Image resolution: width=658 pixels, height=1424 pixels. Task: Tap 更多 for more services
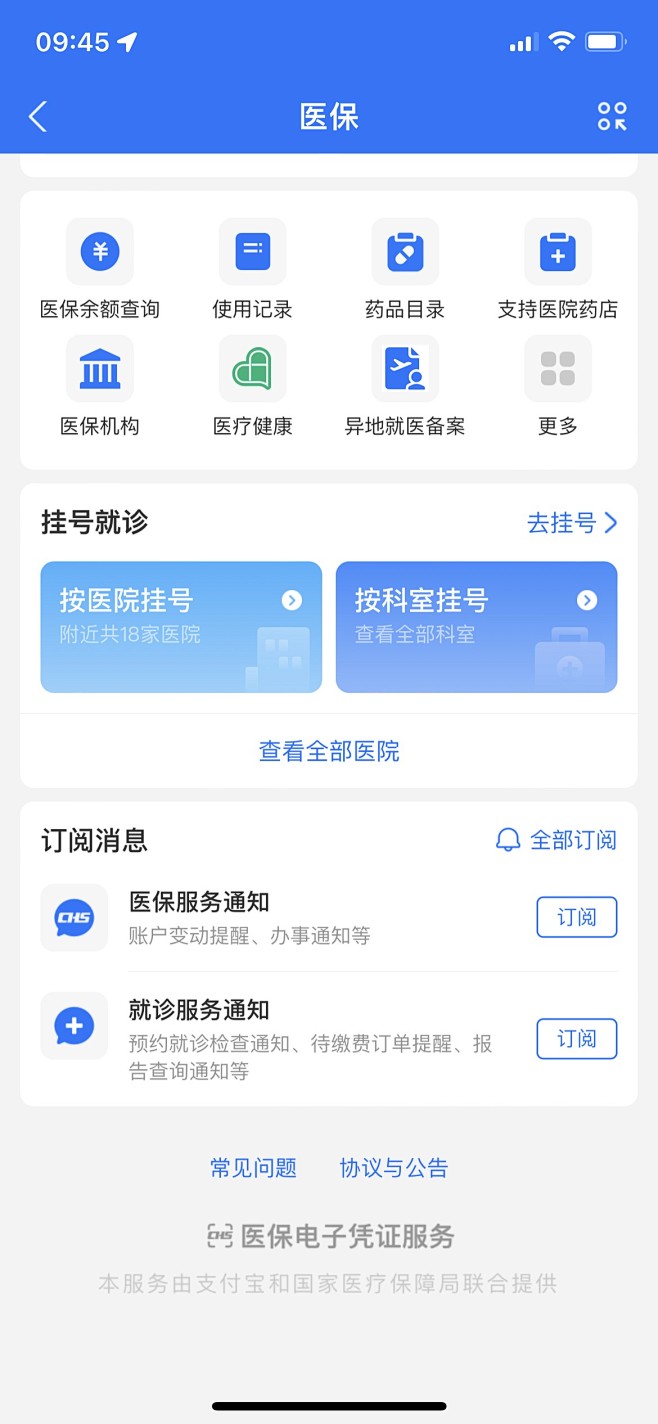(558, 387)
